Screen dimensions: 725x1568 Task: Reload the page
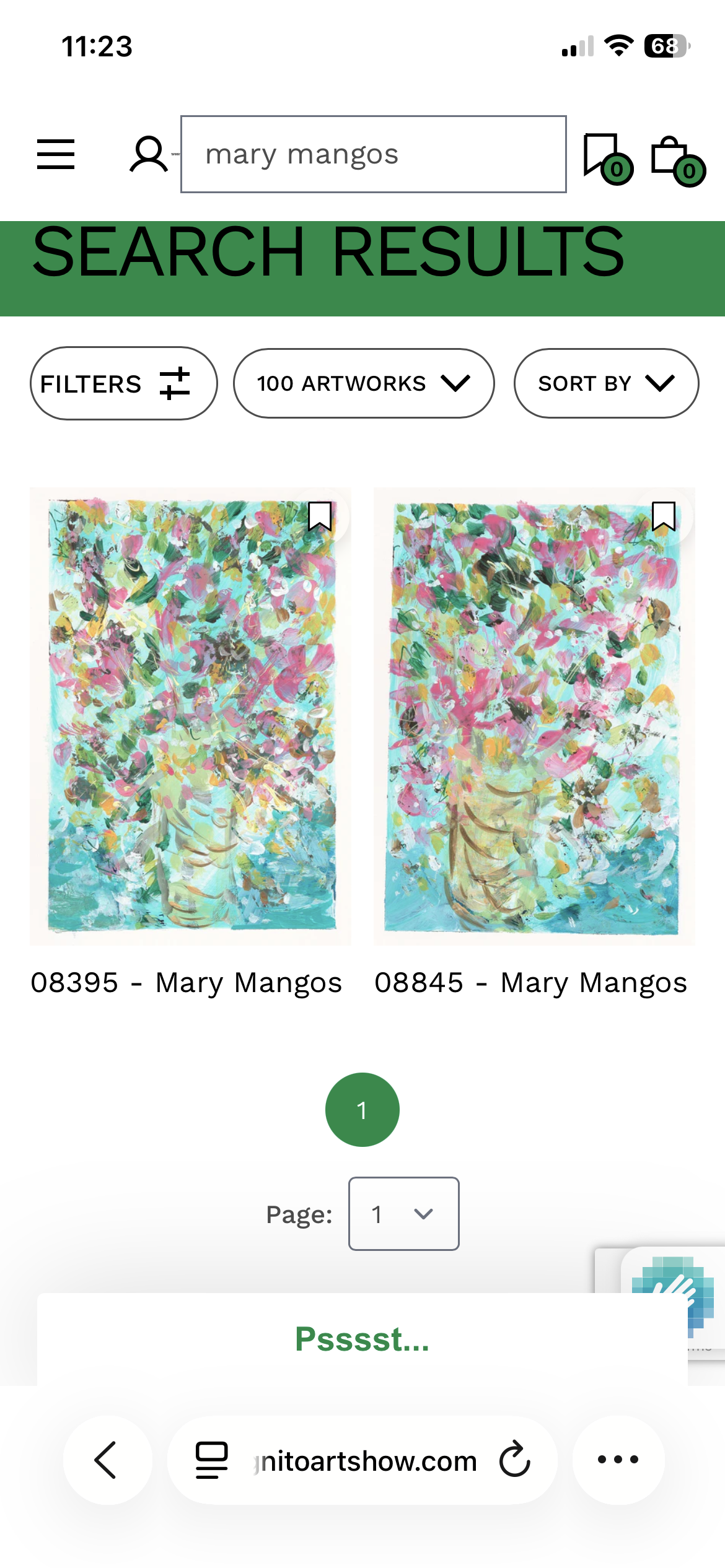pos(515,1460)
